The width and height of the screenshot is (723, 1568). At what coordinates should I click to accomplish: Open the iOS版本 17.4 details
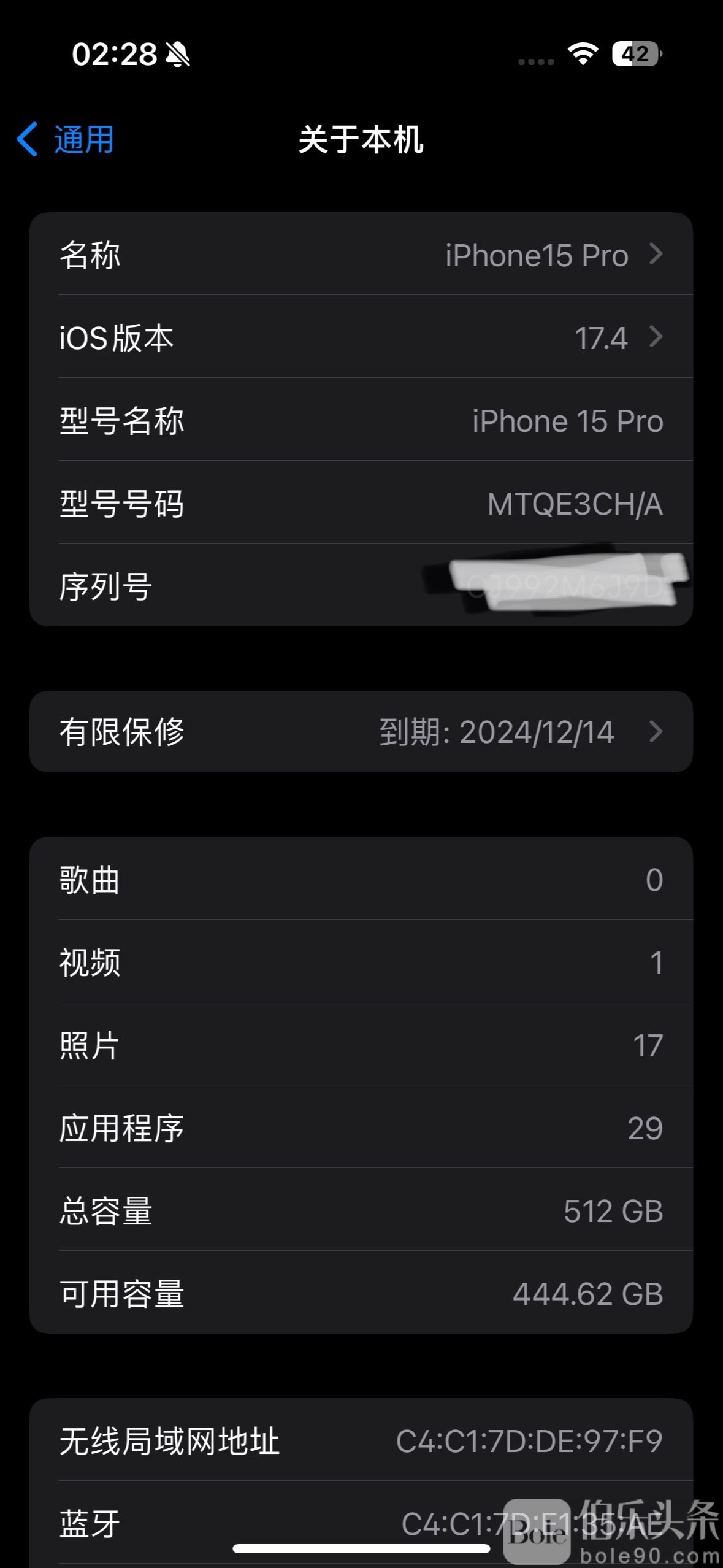pos(361,337)
